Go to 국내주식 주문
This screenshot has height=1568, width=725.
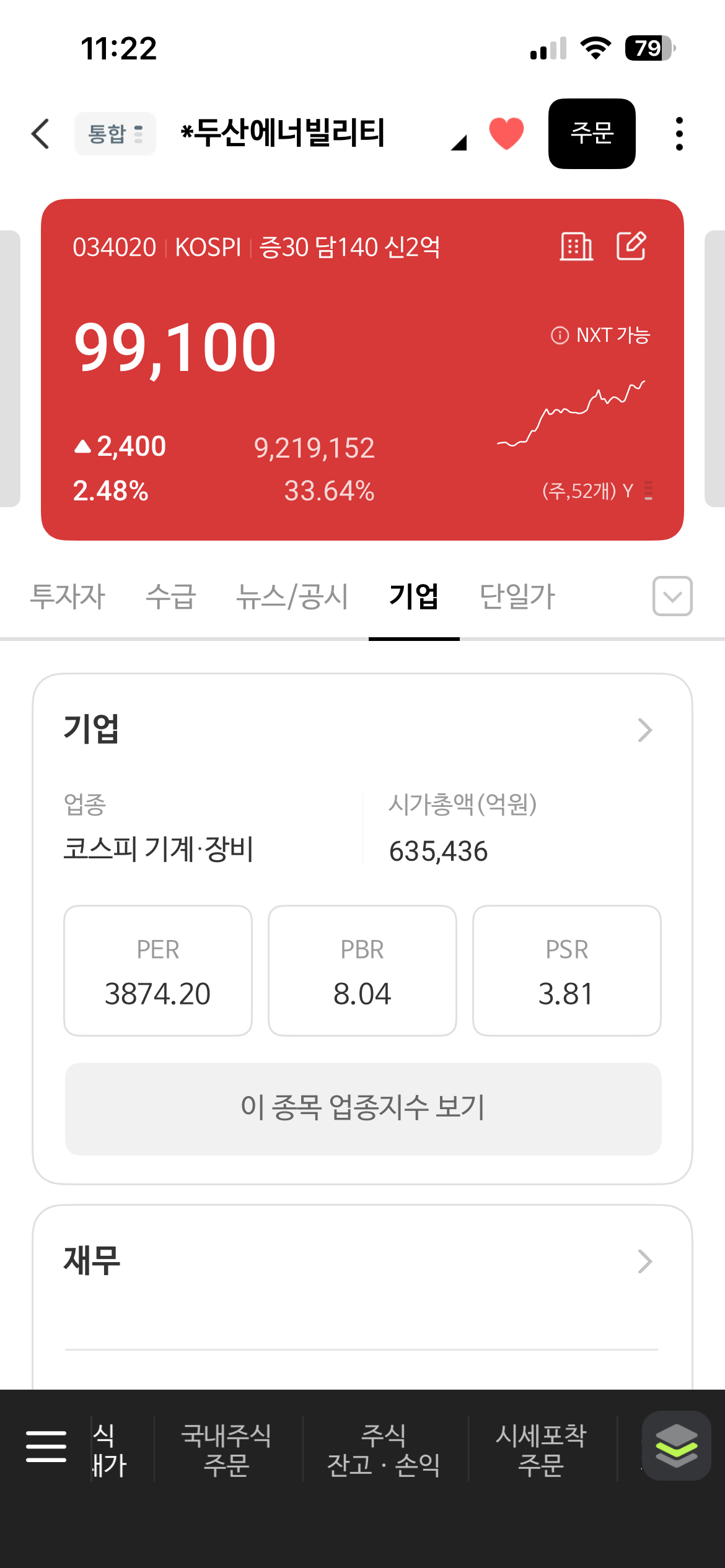(226, 1450)
